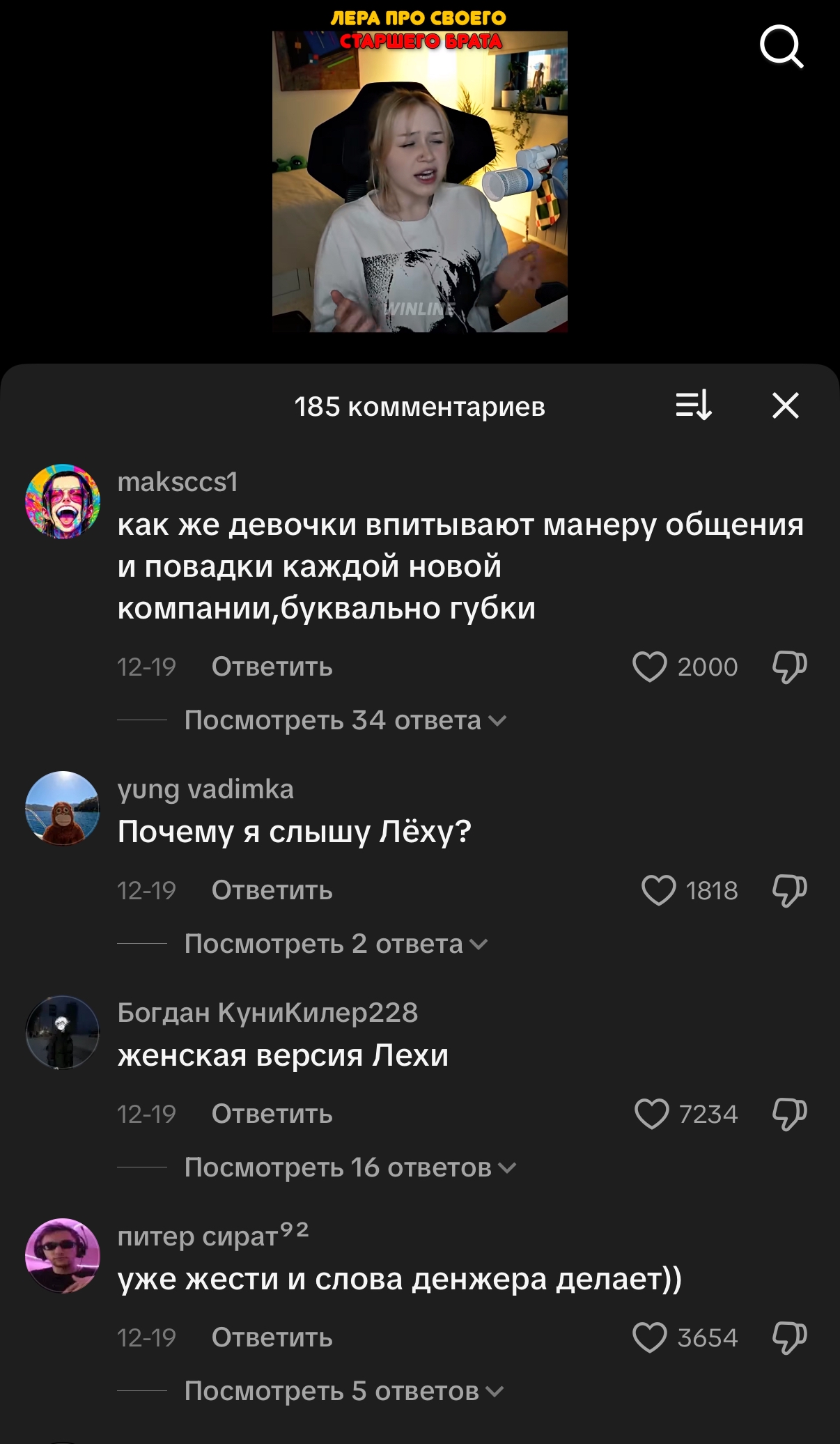Close the comments panel
840x1444 pixels.
(785, 405)
